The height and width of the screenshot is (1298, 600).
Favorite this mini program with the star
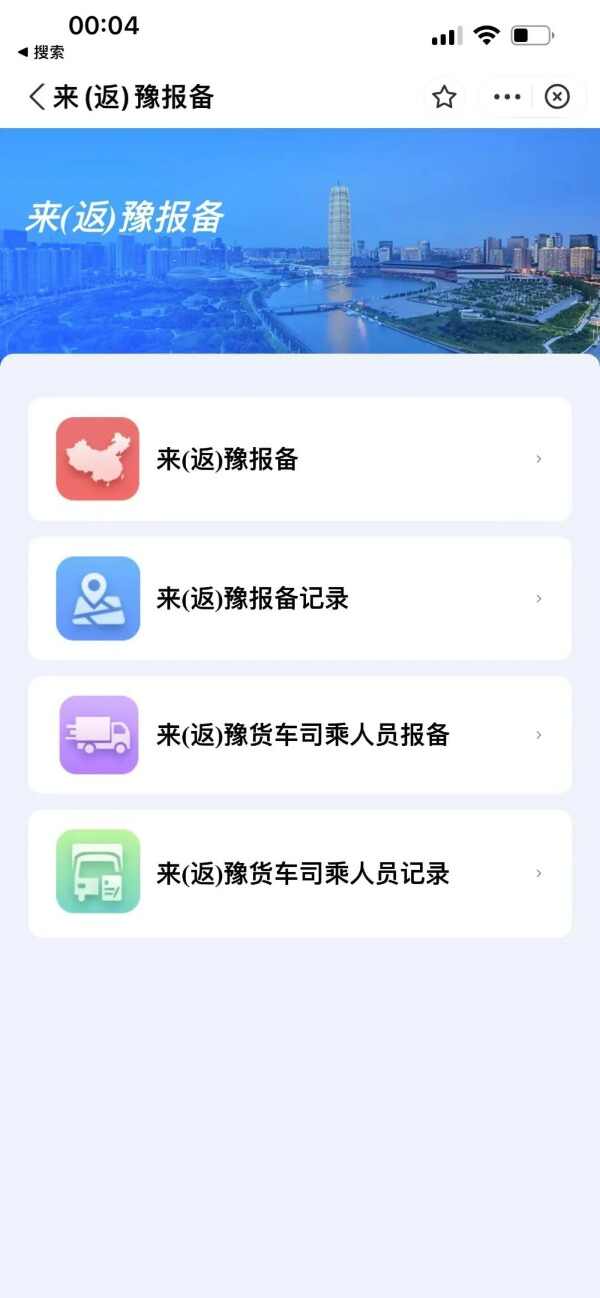(x=444, y=97)
